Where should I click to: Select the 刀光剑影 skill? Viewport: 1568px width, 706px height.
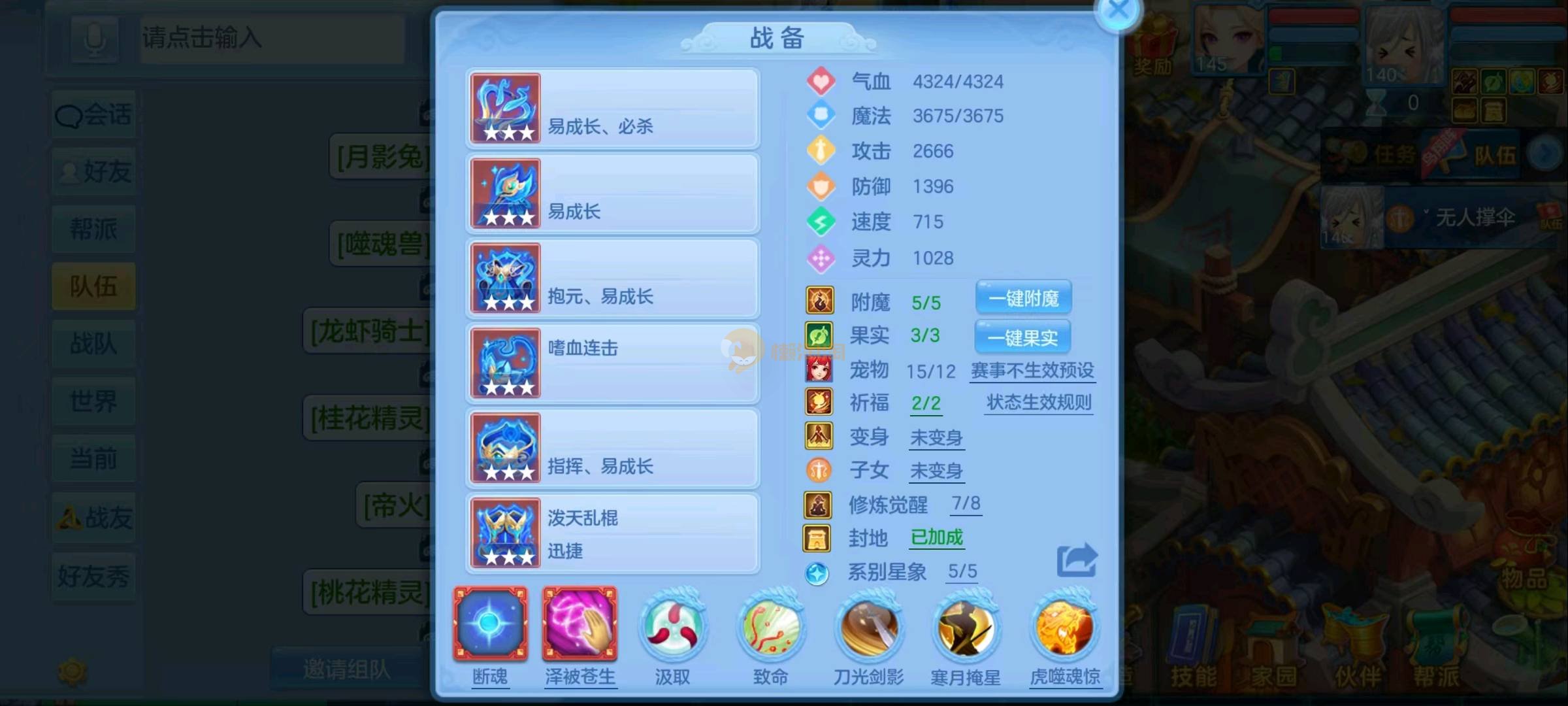coord(869,628)
